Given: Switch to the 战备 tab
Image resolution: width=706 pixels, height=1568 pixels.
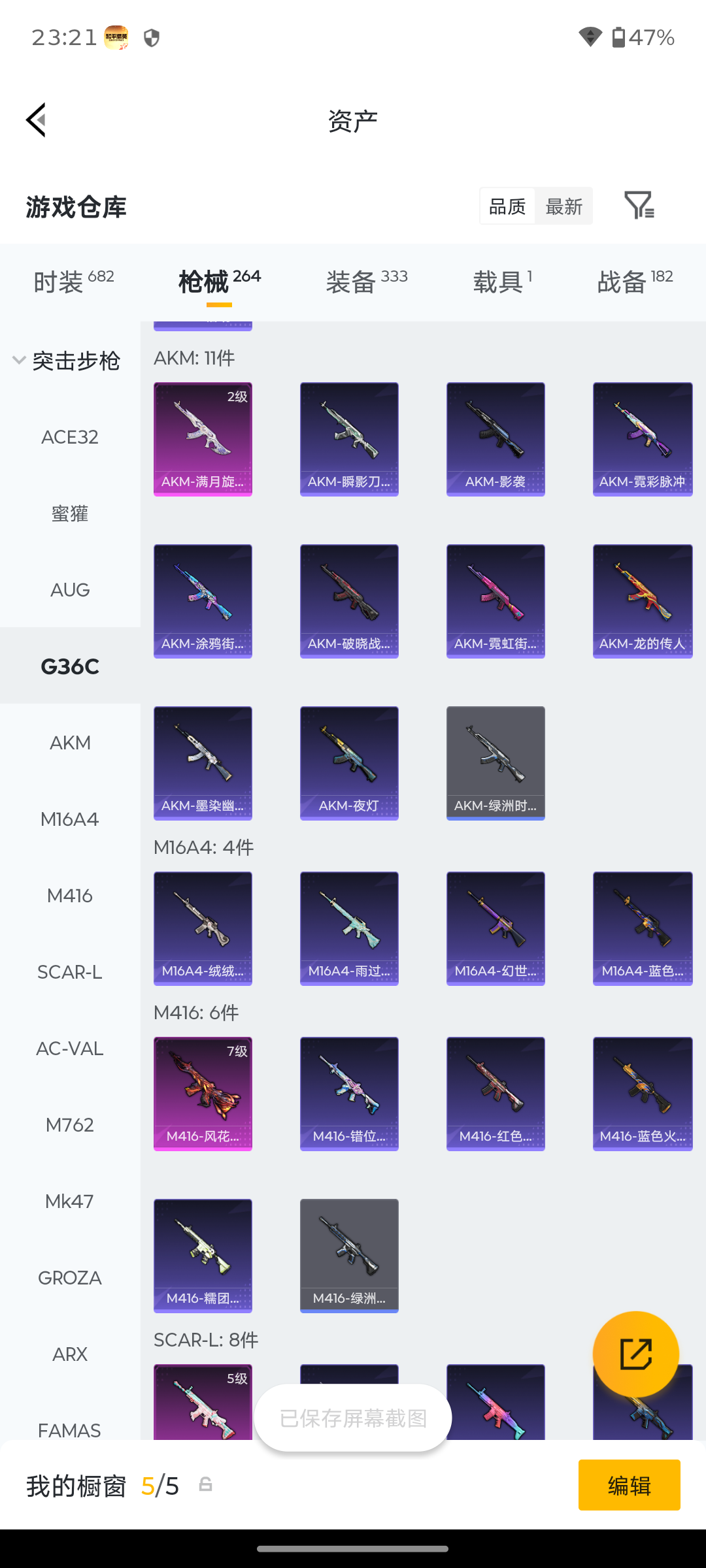Looking at the screenshot, I should tap(635, 282).
